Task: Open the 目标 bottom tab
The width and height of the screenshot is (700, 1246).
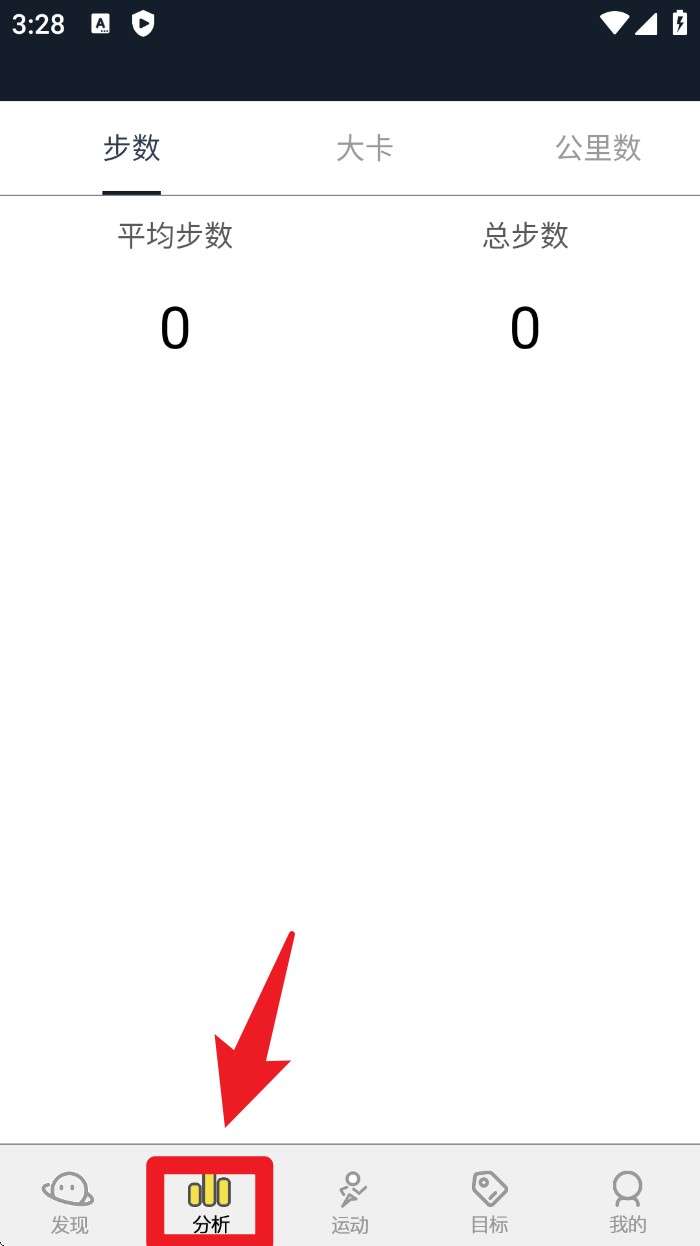Action: pyautogui.click(x=489, y=1202)
